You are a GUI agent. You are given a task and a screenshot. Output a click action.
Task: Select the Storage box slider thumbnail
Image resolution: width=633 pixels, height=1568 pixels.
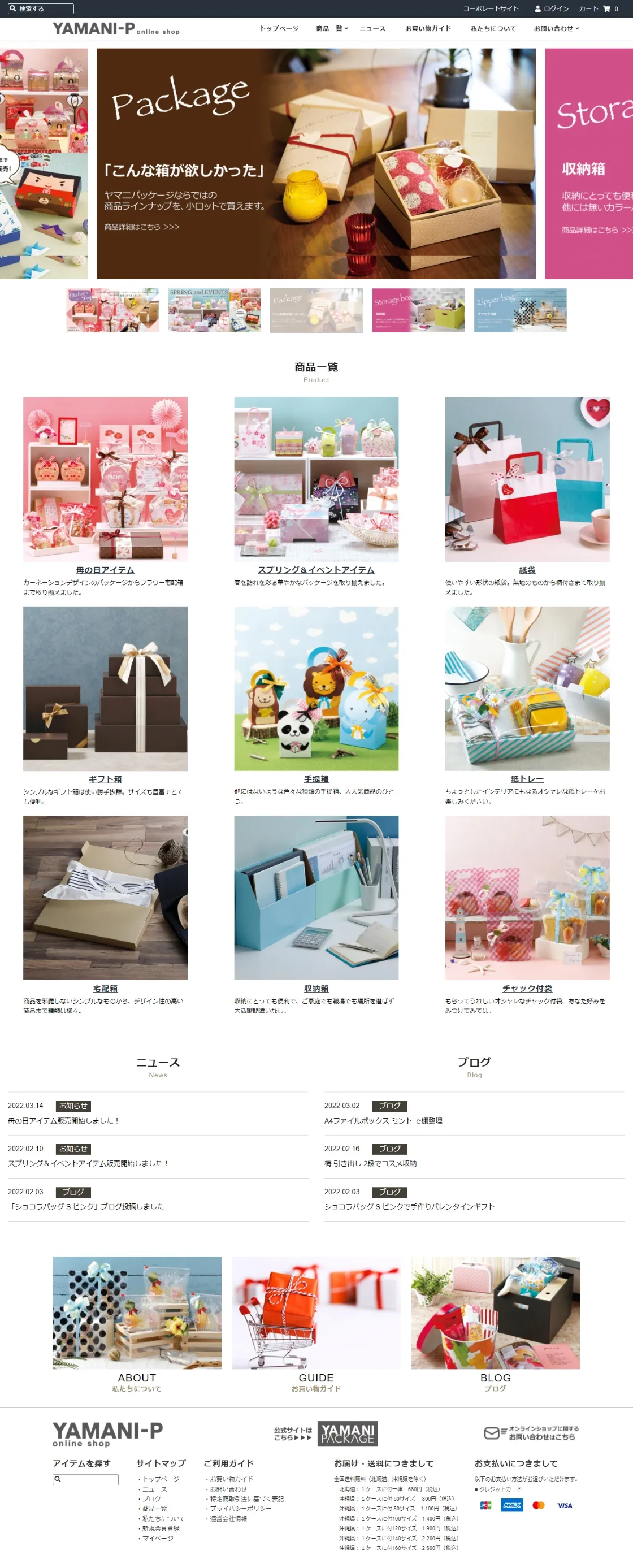(418, 310)
